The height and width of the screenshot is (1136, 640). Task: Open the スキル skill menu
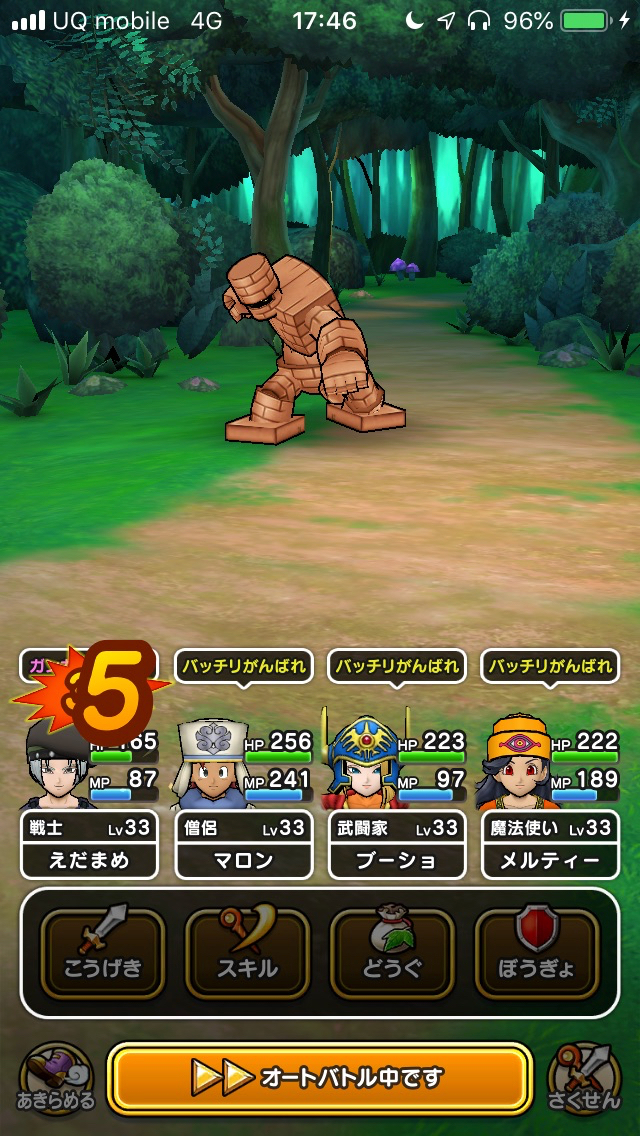(247, 953)
